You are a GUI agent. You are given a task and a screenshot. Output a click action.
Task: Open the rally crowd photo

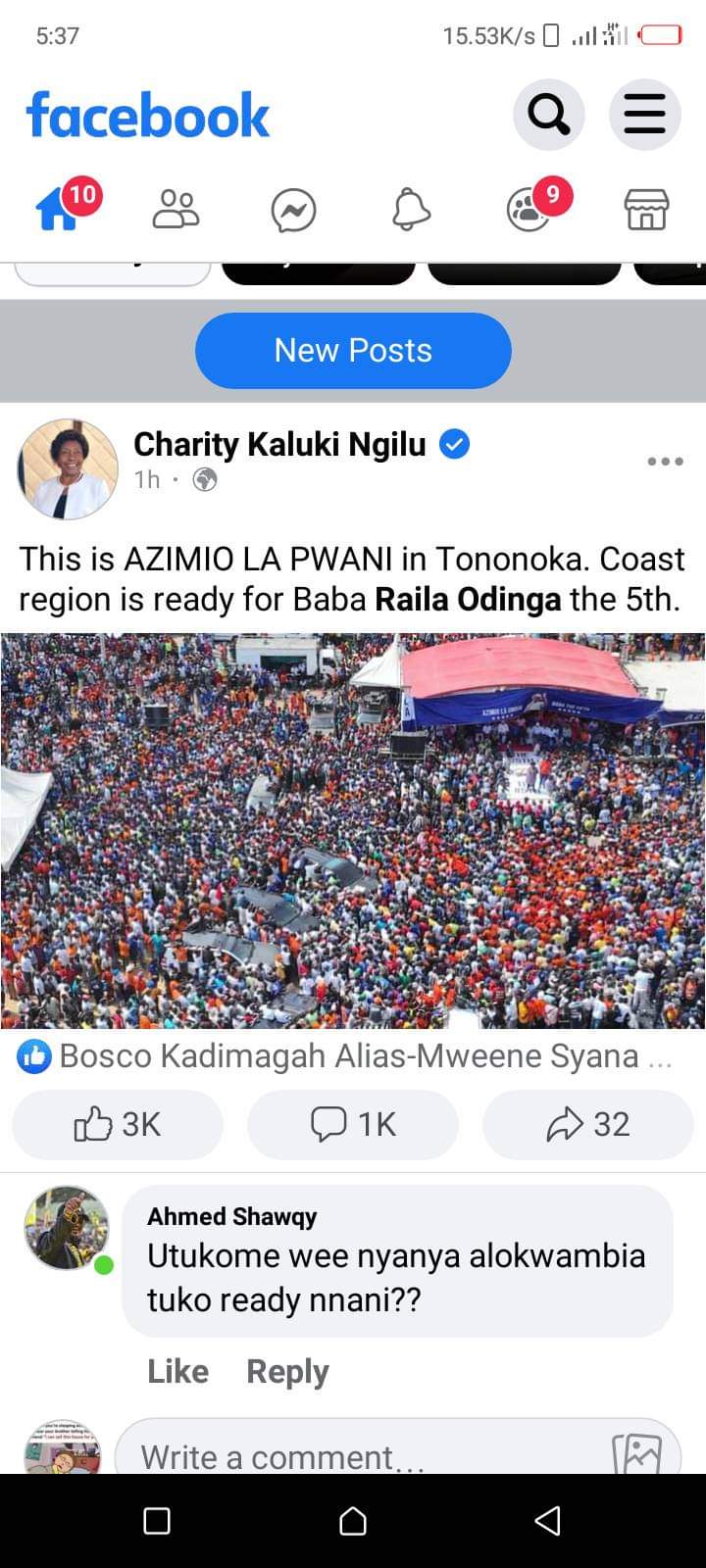point(353,831)
